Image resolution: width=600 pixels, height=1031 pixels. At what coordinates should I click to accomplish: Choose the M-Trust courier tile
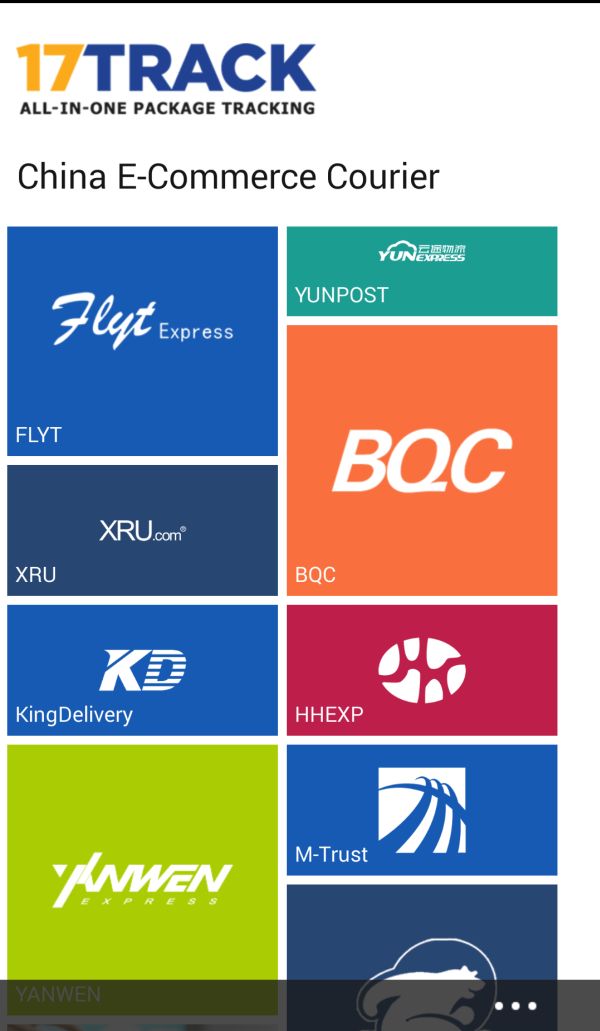coord(421,810)
